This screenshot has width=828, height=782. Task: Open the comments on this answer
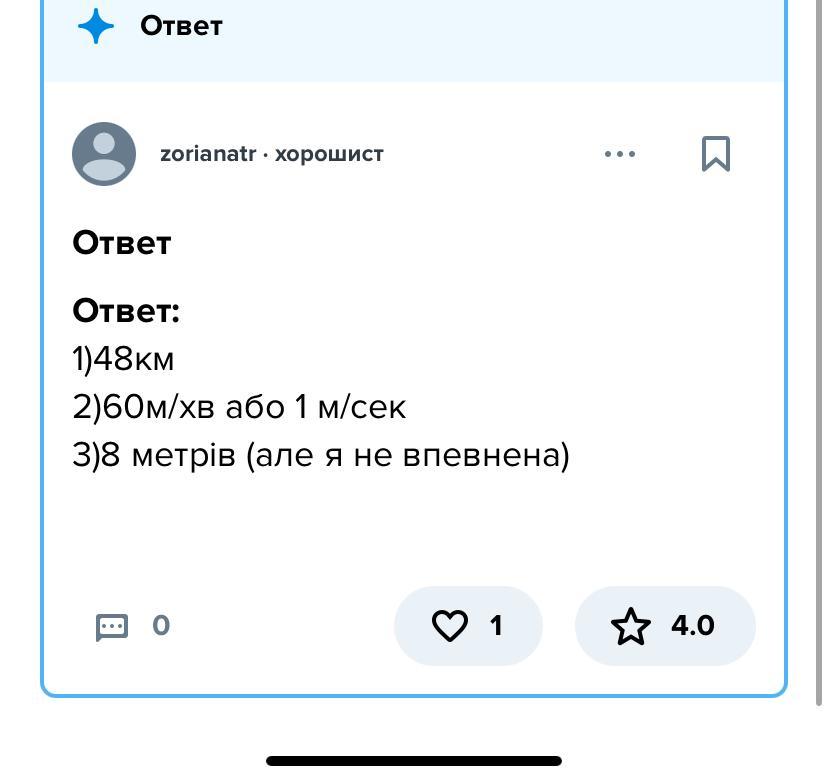131,627
